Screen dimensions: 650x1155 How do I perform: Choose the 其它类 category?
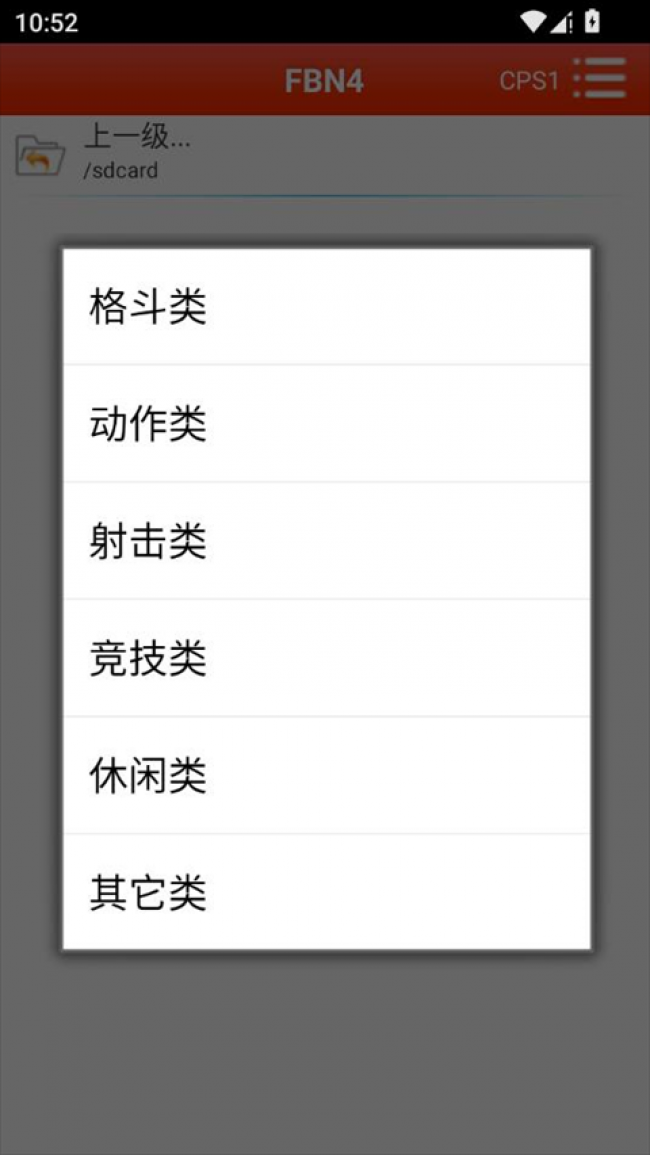[x=326, y=891]
